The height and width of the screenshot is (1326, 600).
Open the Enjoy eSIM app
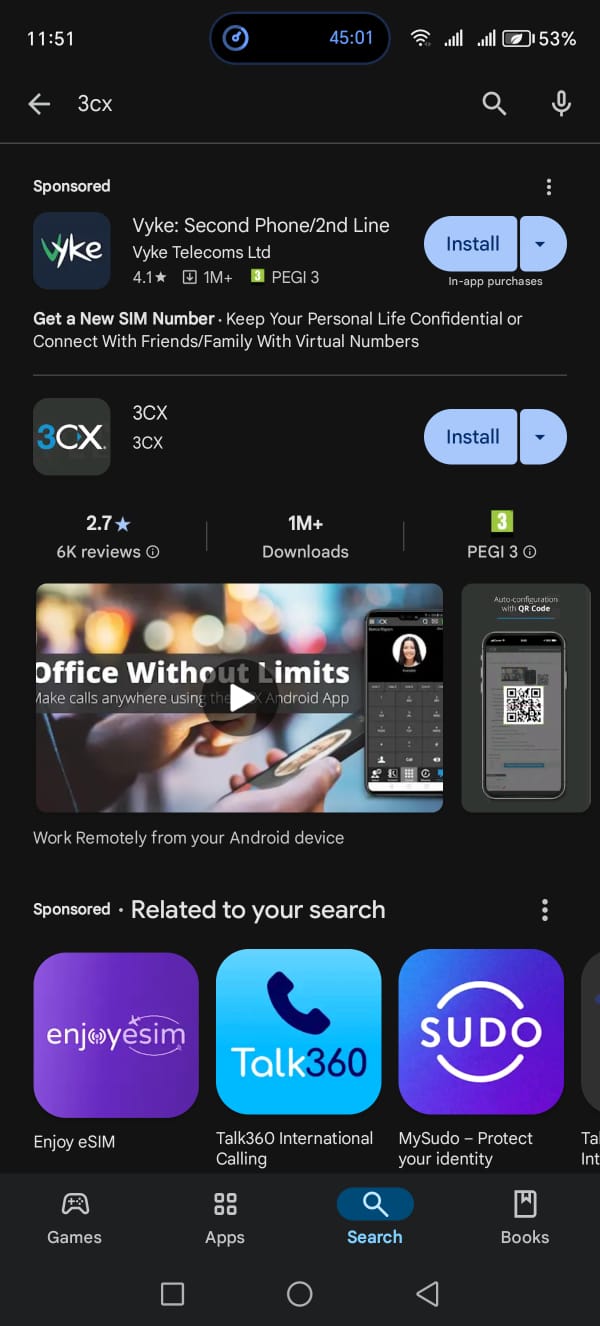click(116, 1034)
